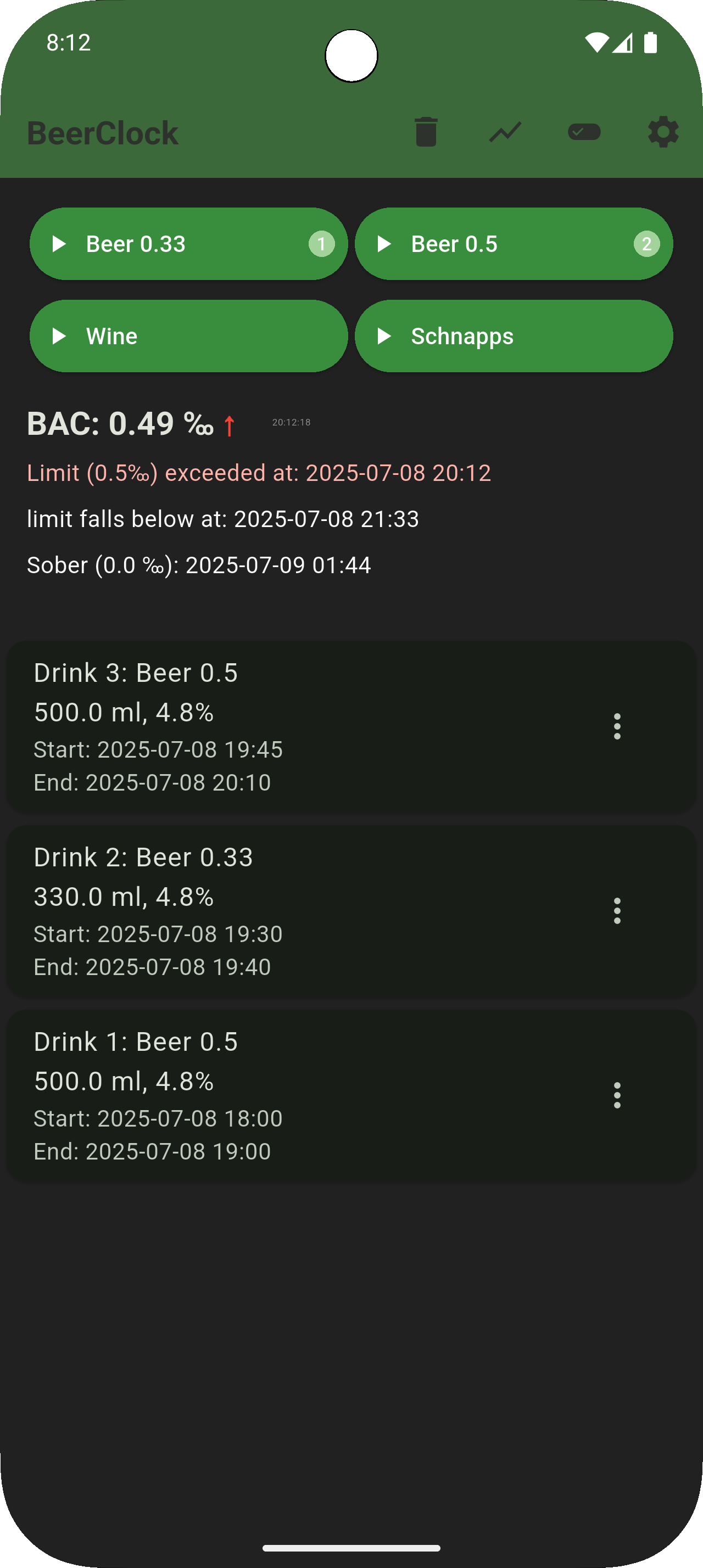Viewport: 703px width, 1568px height.
Task: Start a Beer 0.33 drink
Action: [189, 244]
